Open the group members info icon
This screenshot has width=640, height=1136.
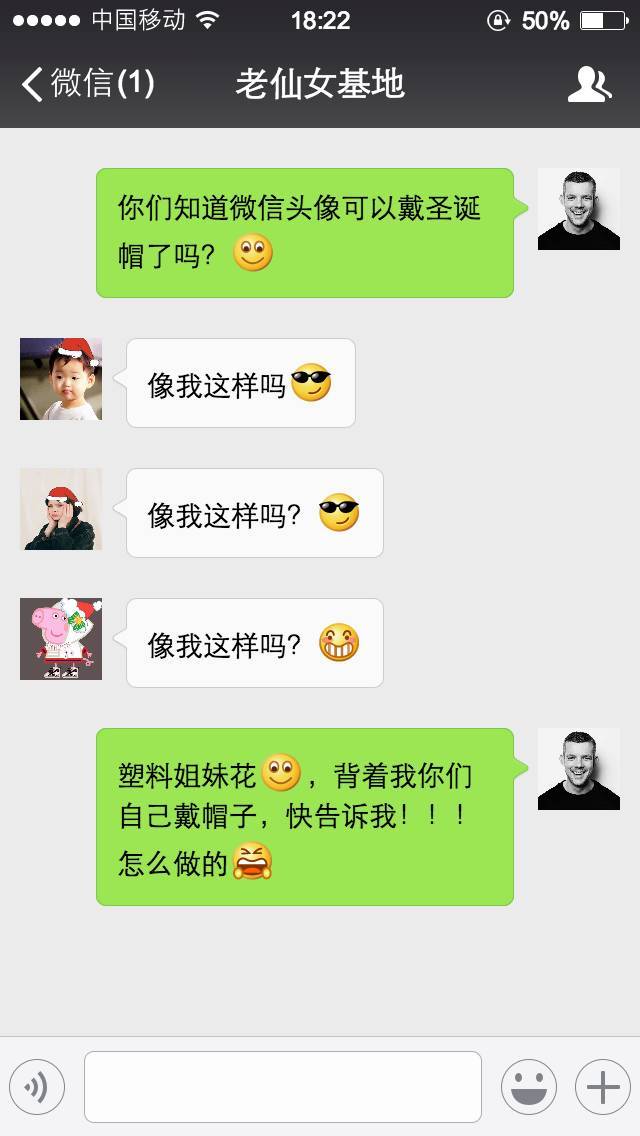[x=589, y=84]
